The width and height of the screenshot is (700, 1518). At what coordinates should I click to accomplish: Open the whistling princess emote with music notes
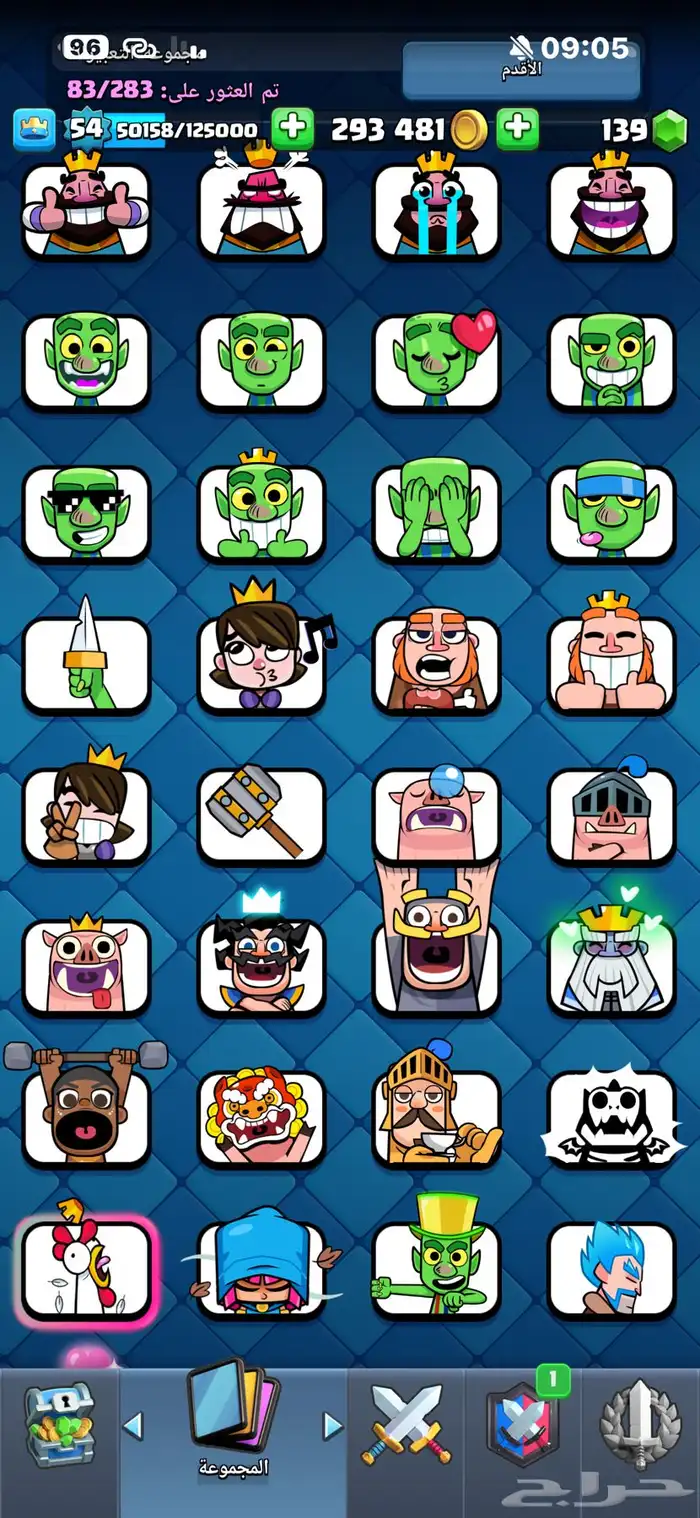(261, 660)
